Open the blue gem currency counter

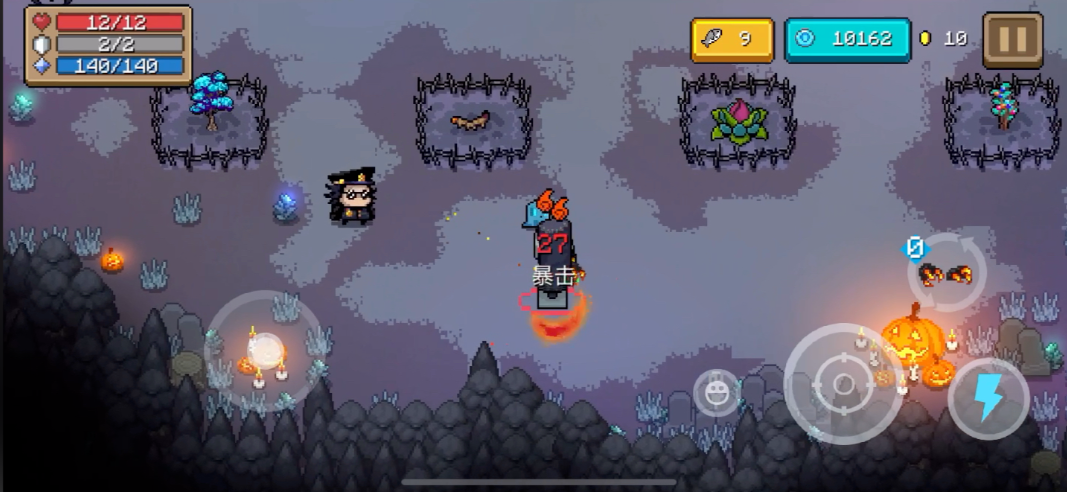pos(847,40)
